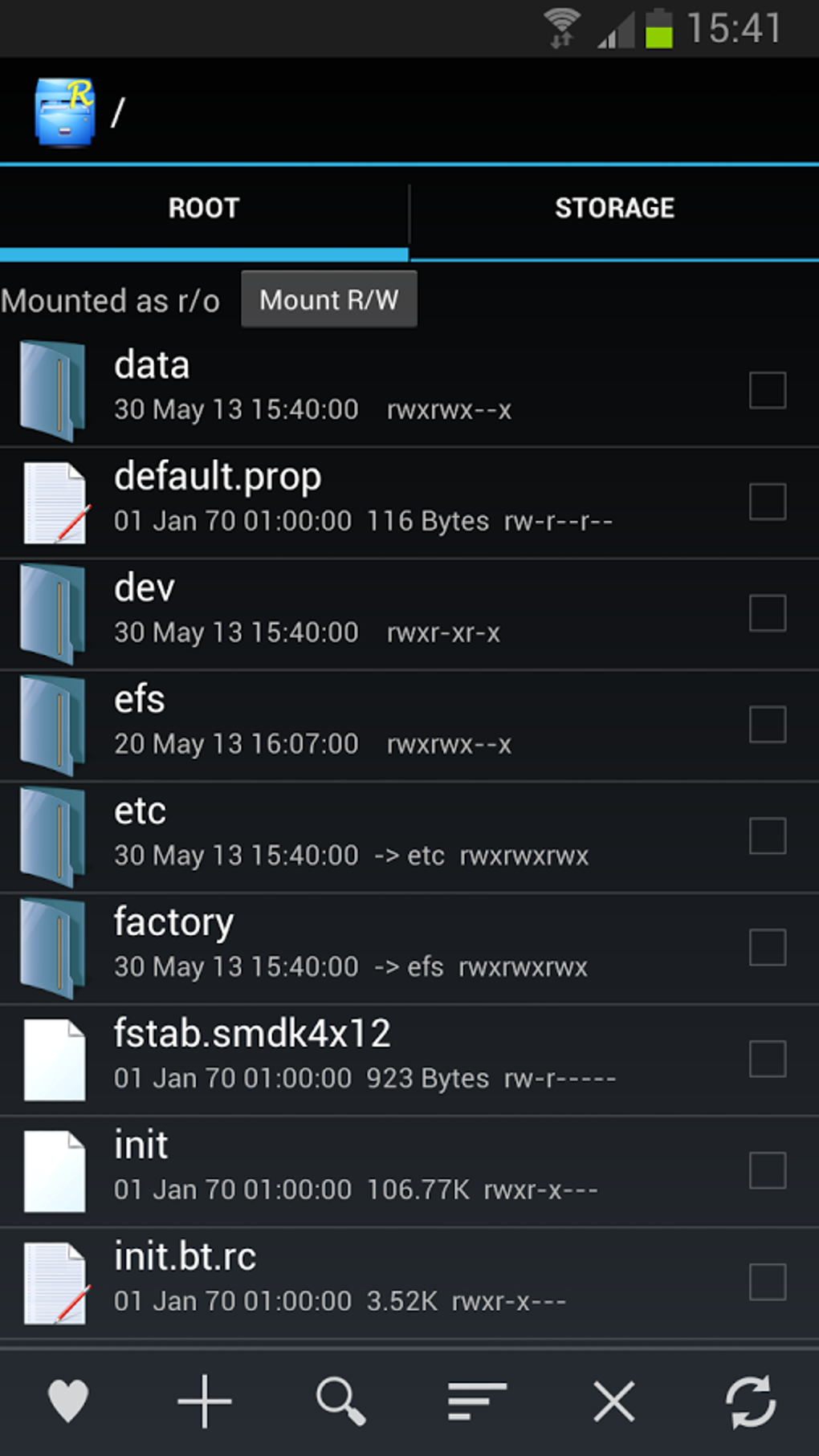Viewport: 819px width, 1456px height.
Task: Tap the Root Explorer app icon
Action: 64,112
